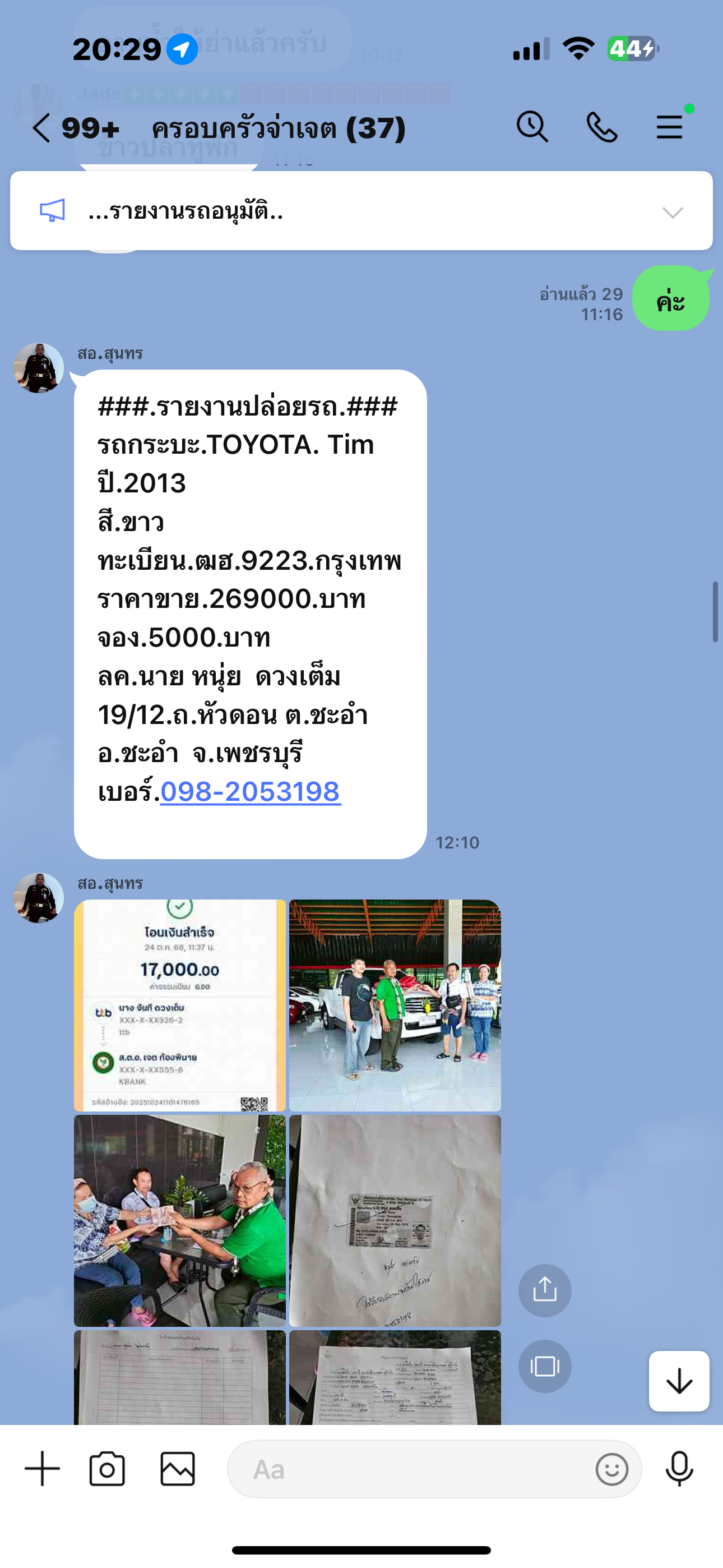
Task: Record a voice message
Action: tap(679, 1469)
